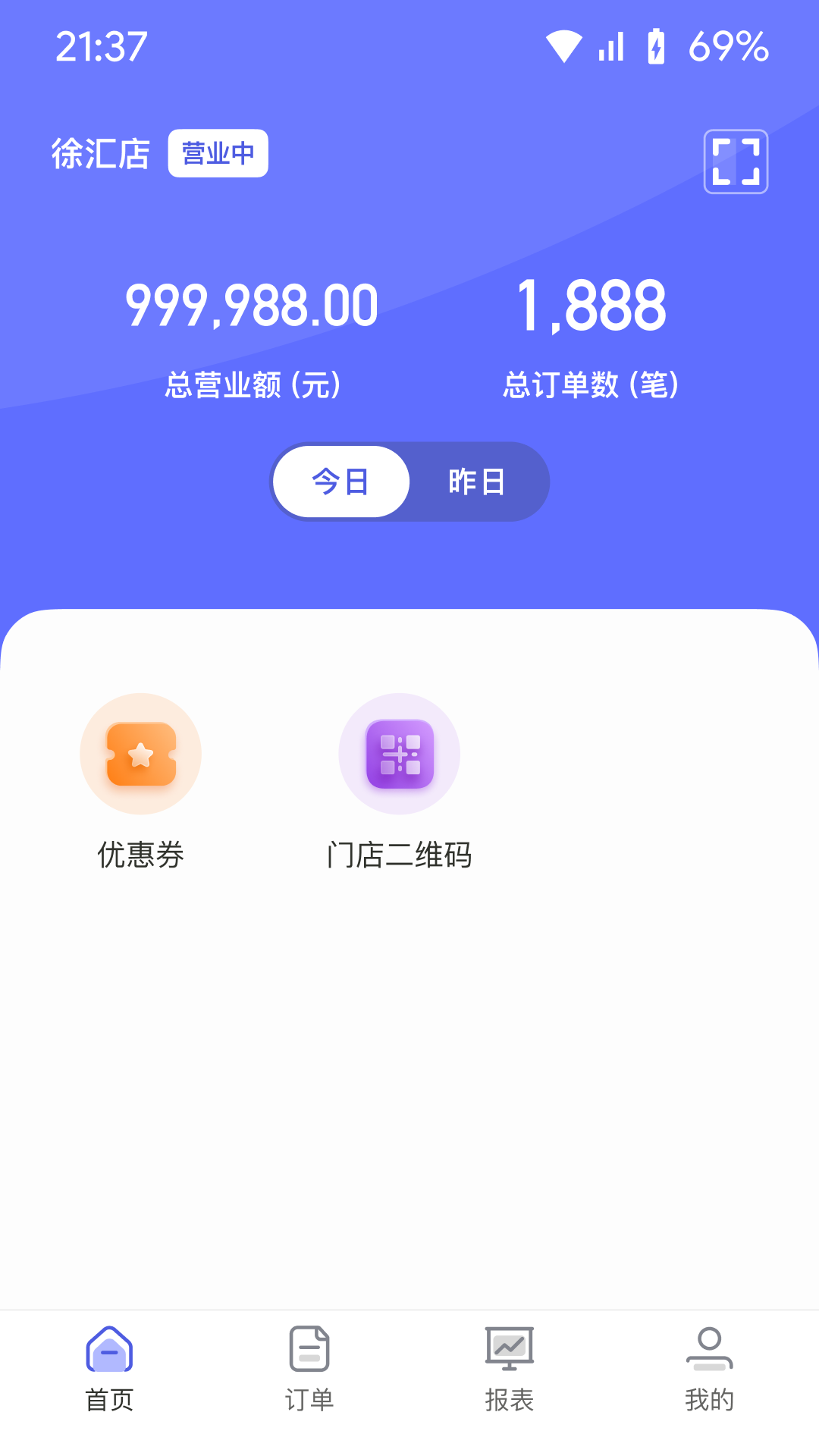The width and height of the screenshot is (819, 1456).
Task: Expand total orders 总订单数 details
Action: 592,384
